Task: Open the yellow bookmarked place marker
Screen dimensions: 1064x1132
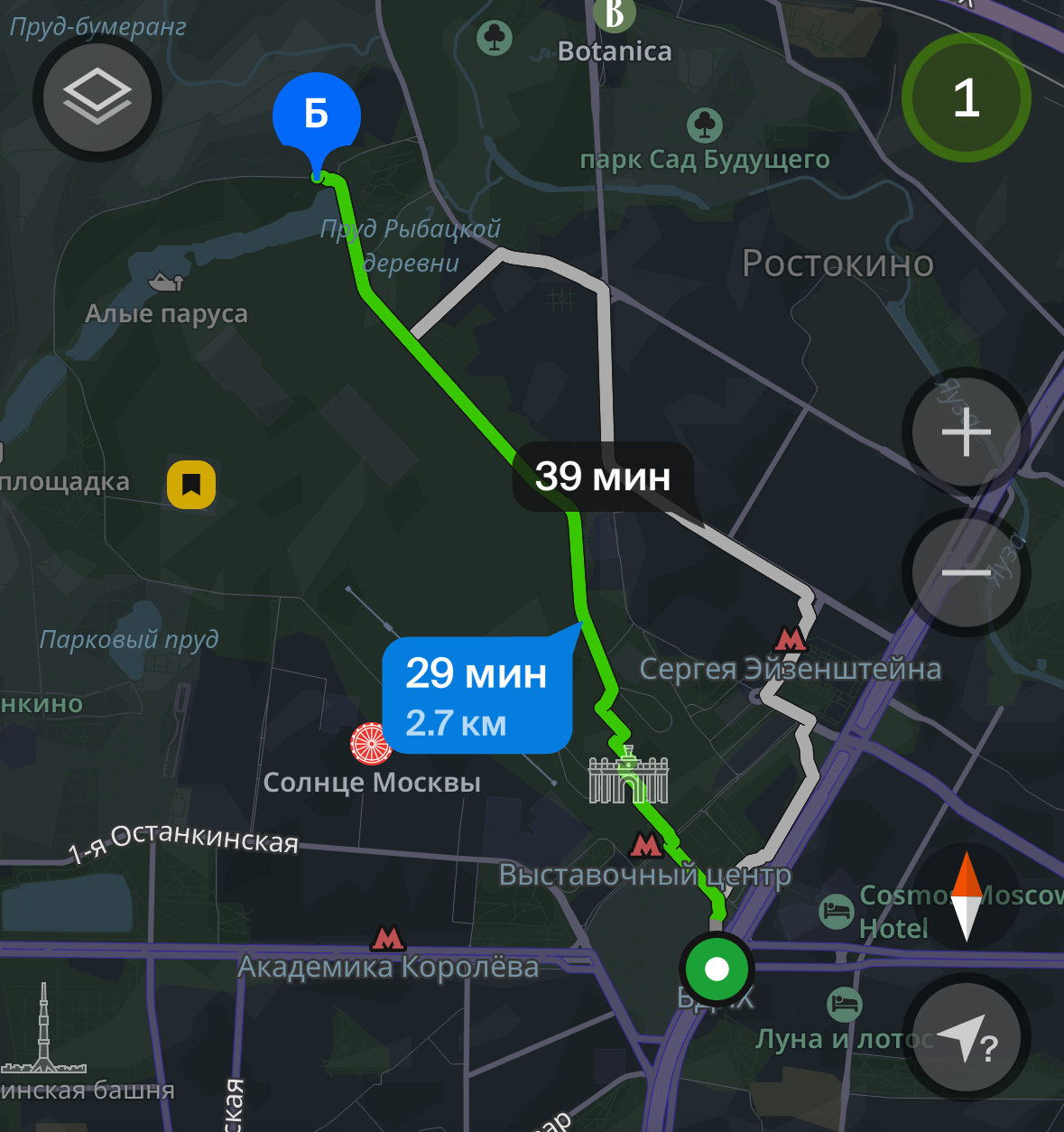Action: point(191,485)
